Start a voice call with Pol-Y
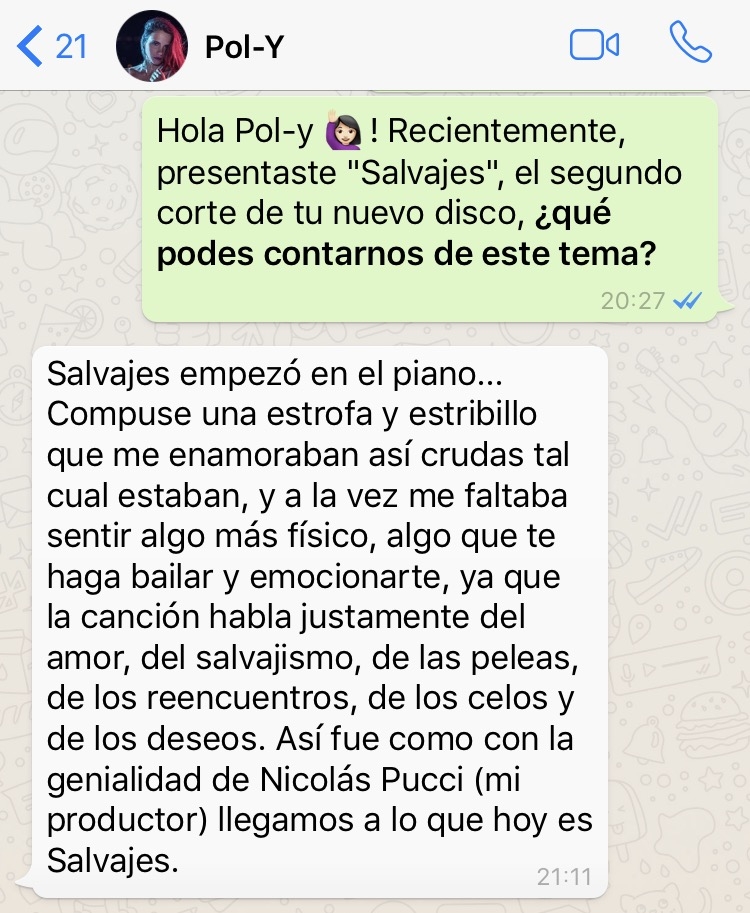Viewport: 750px width, 913px height. coord(690,43)
